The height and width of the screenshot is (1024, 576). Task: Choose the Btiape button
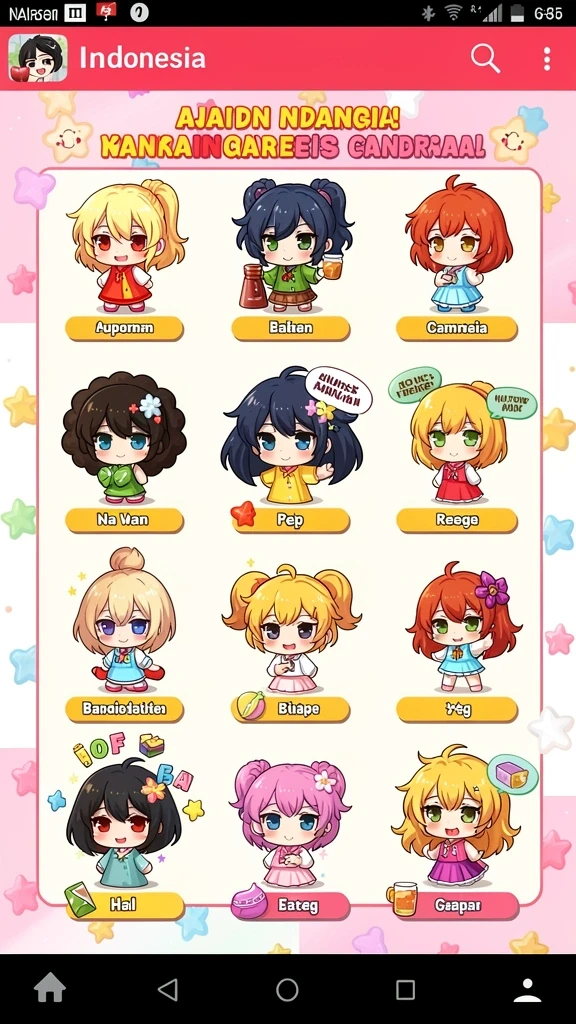[291, 709]
